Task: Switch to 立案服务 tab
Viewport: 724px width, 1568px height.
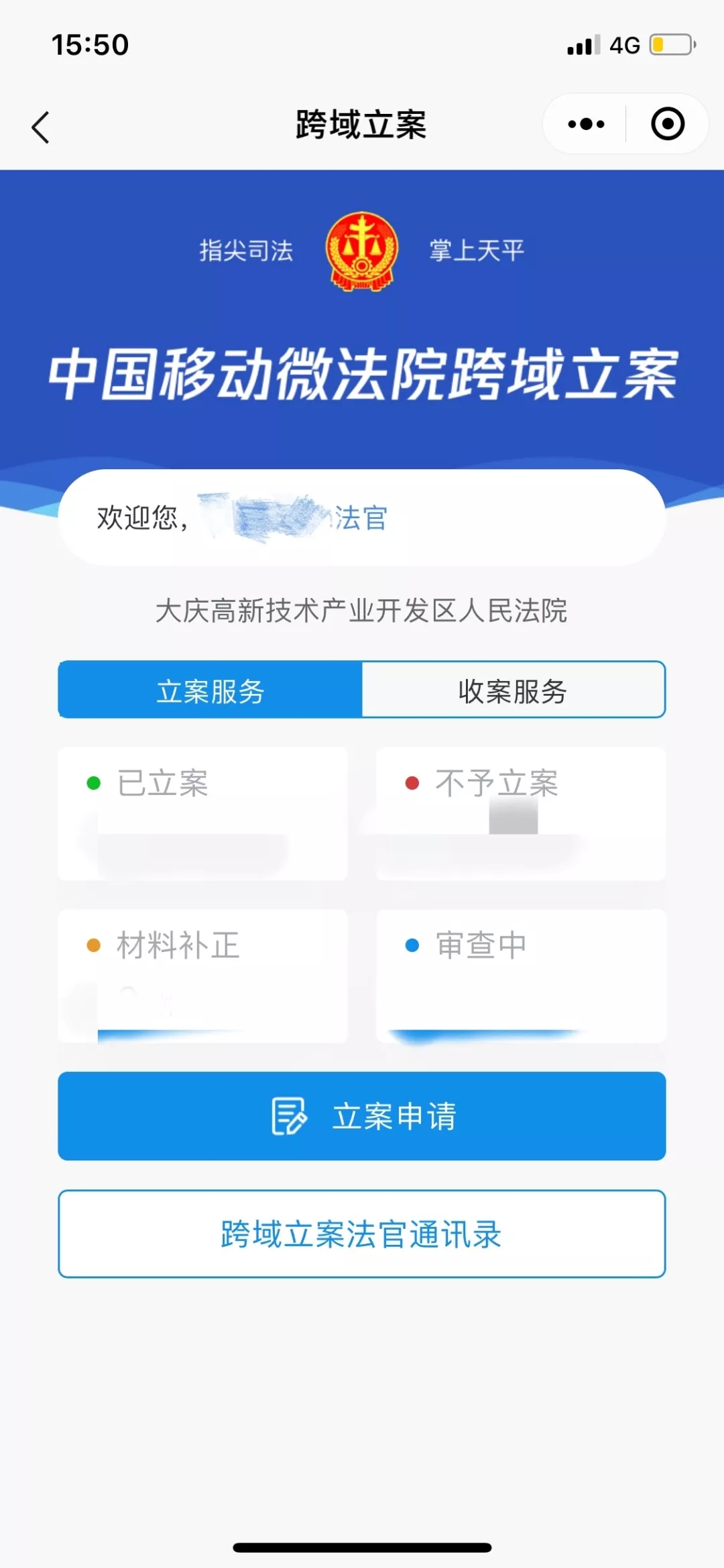Action: [210, 690]
